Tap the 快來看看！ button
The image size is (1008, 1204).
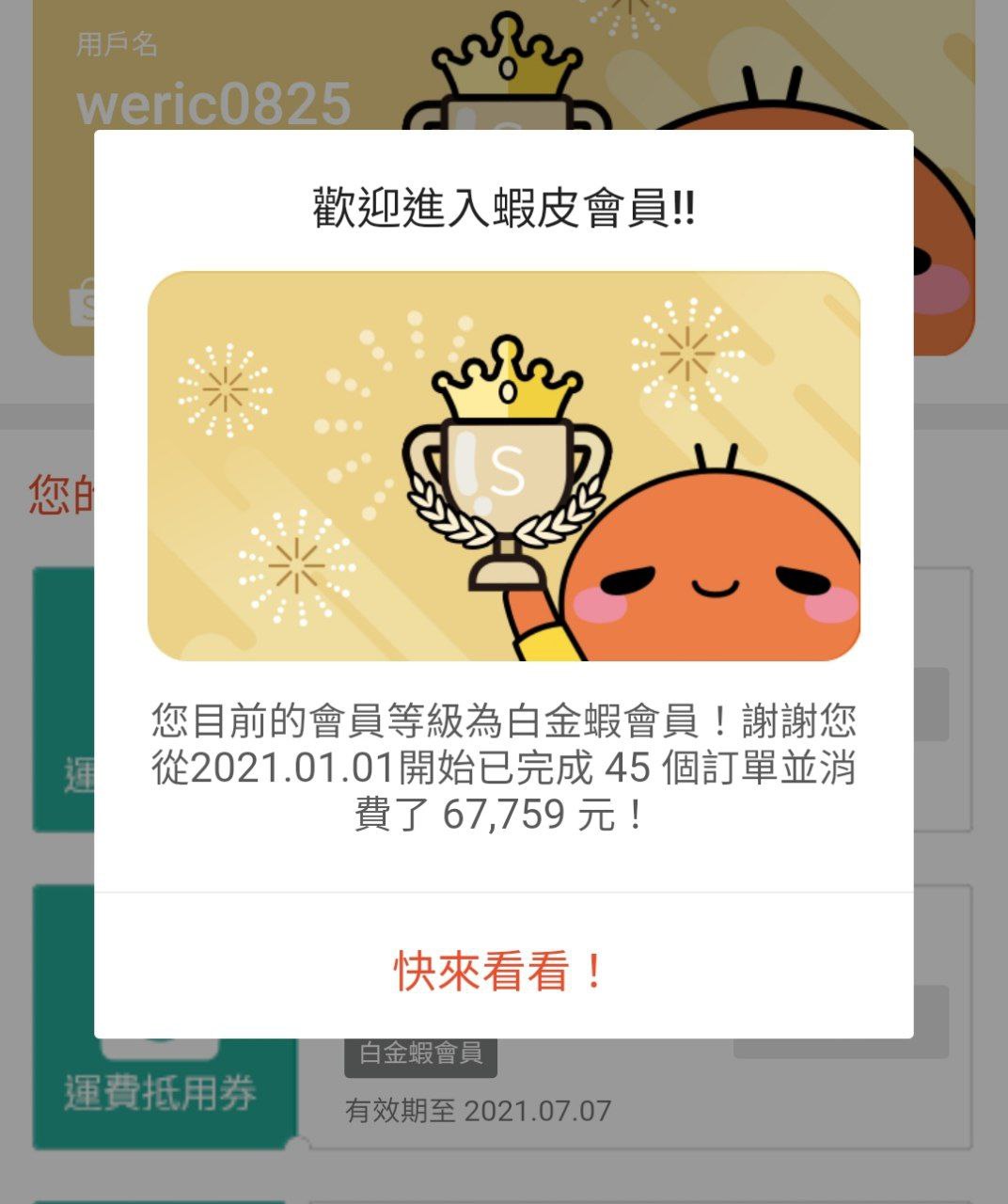click(503, 970)
